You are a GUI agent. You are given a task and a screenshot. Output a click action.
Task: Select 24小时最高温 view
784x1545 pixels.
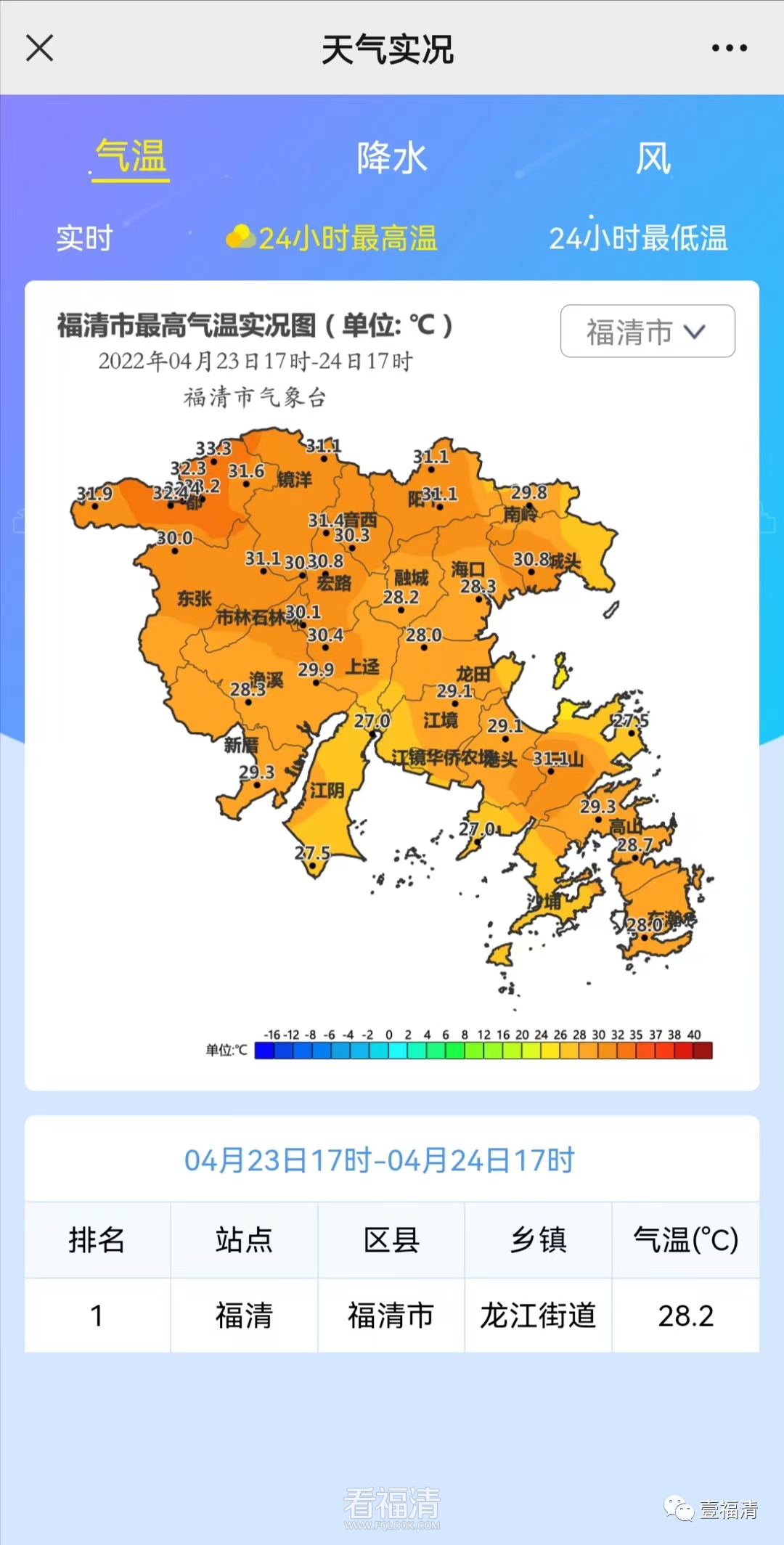pos(334,238)
